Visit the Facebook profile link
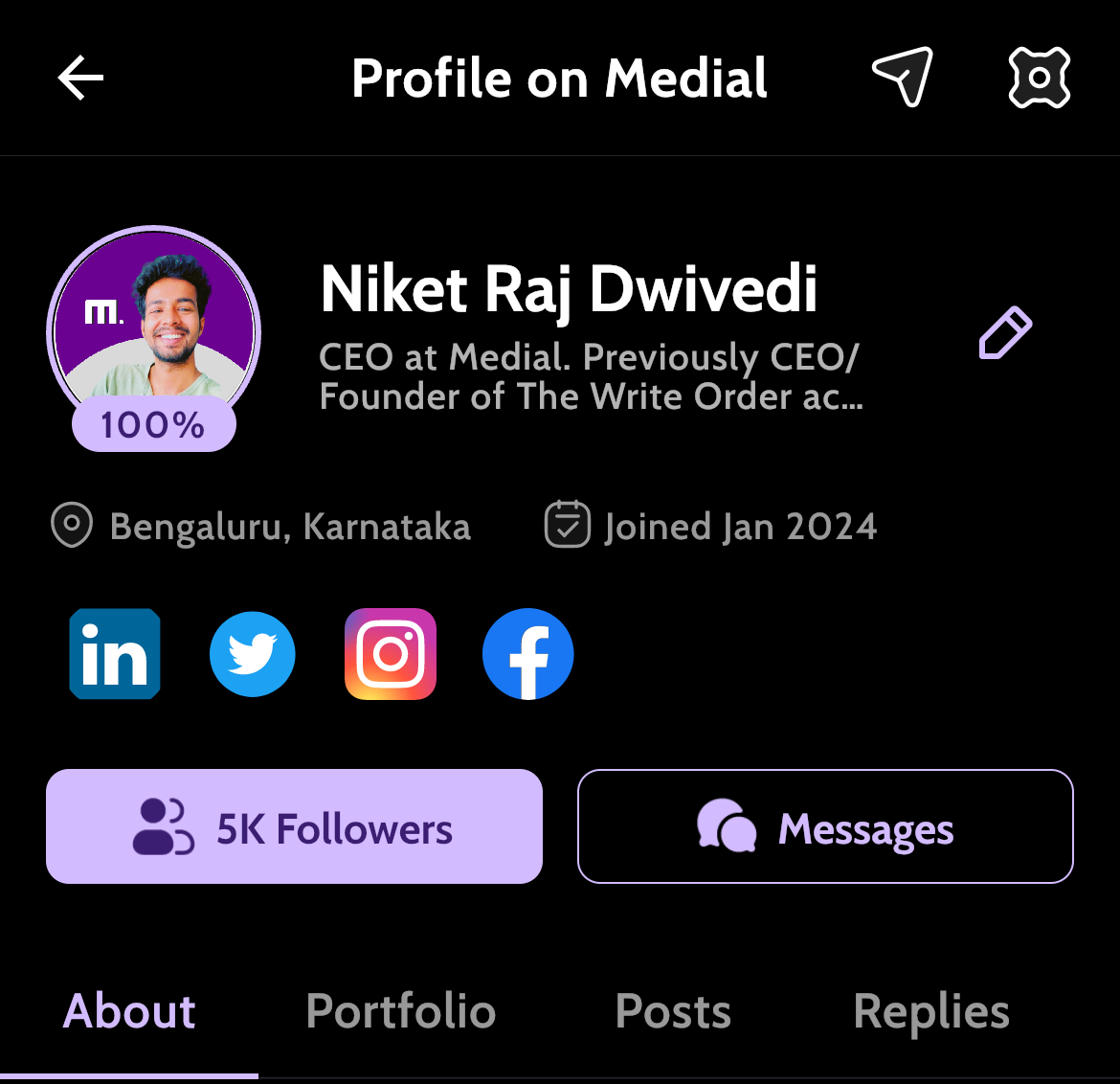Screen dimensions: 1120x1084 [528, 654]
